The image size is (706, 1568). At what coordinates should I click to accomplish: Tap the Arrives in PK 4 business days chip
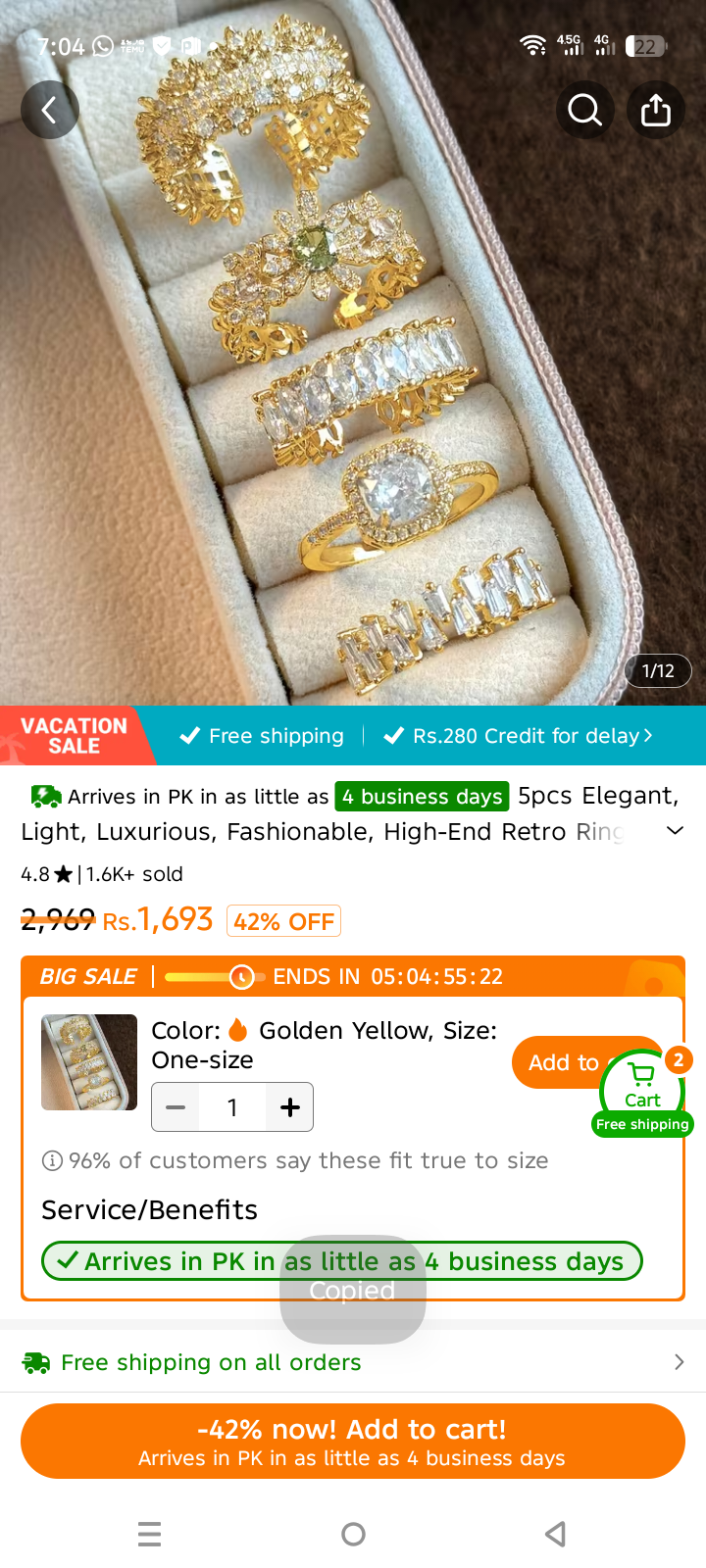point(342,1261)
